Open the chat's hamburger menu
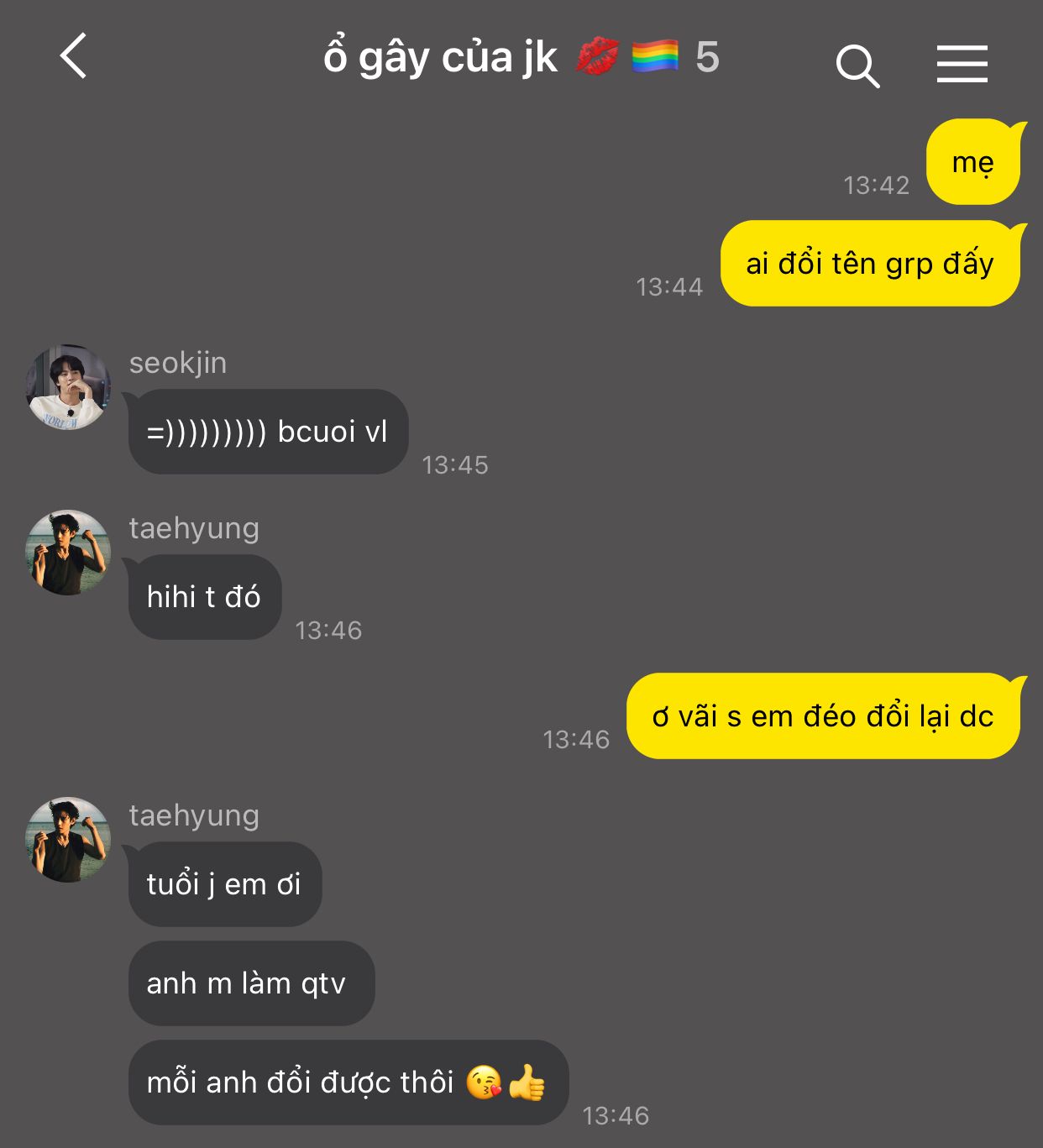This screenshot has width=1043, height=1148. click(962, 64)
